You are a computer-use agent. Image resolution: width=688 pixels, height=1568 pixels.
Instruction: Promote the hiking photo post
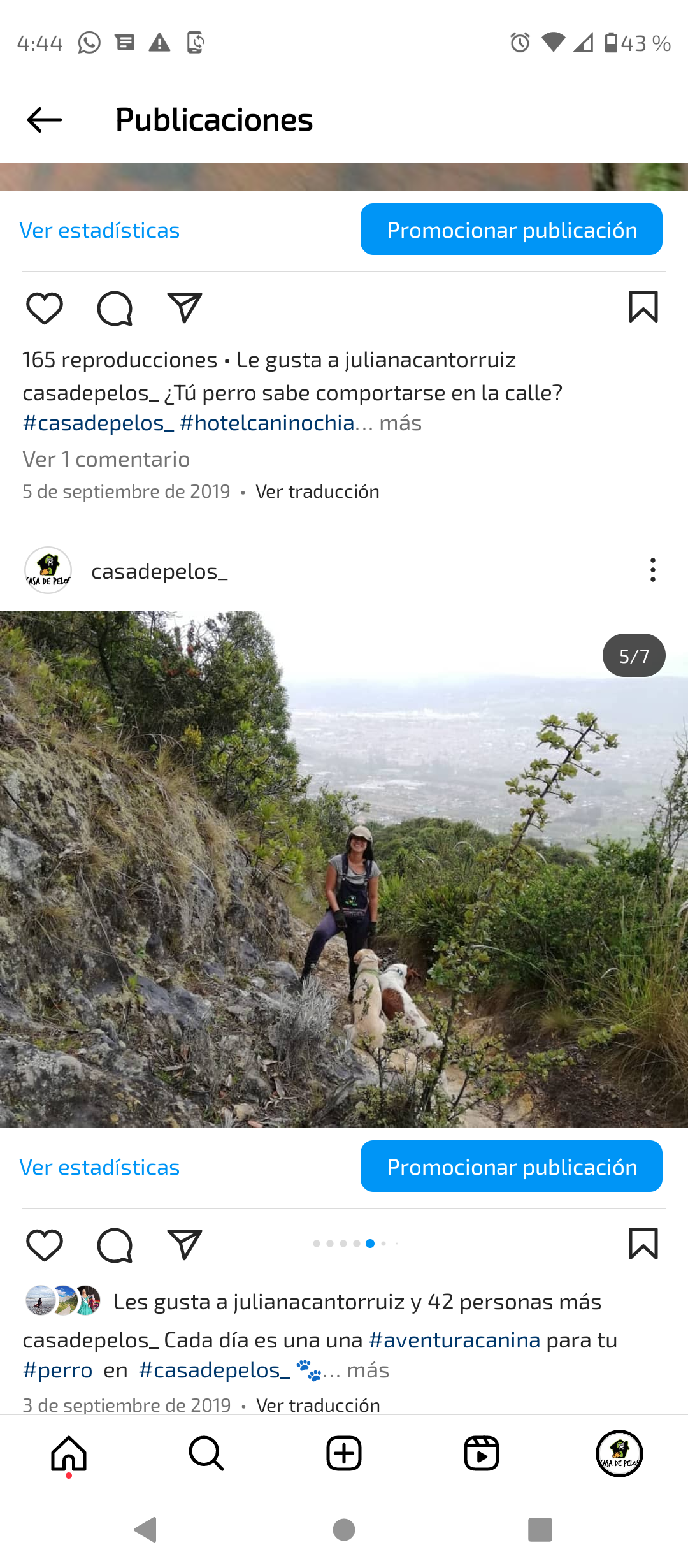pos(512,1166)
